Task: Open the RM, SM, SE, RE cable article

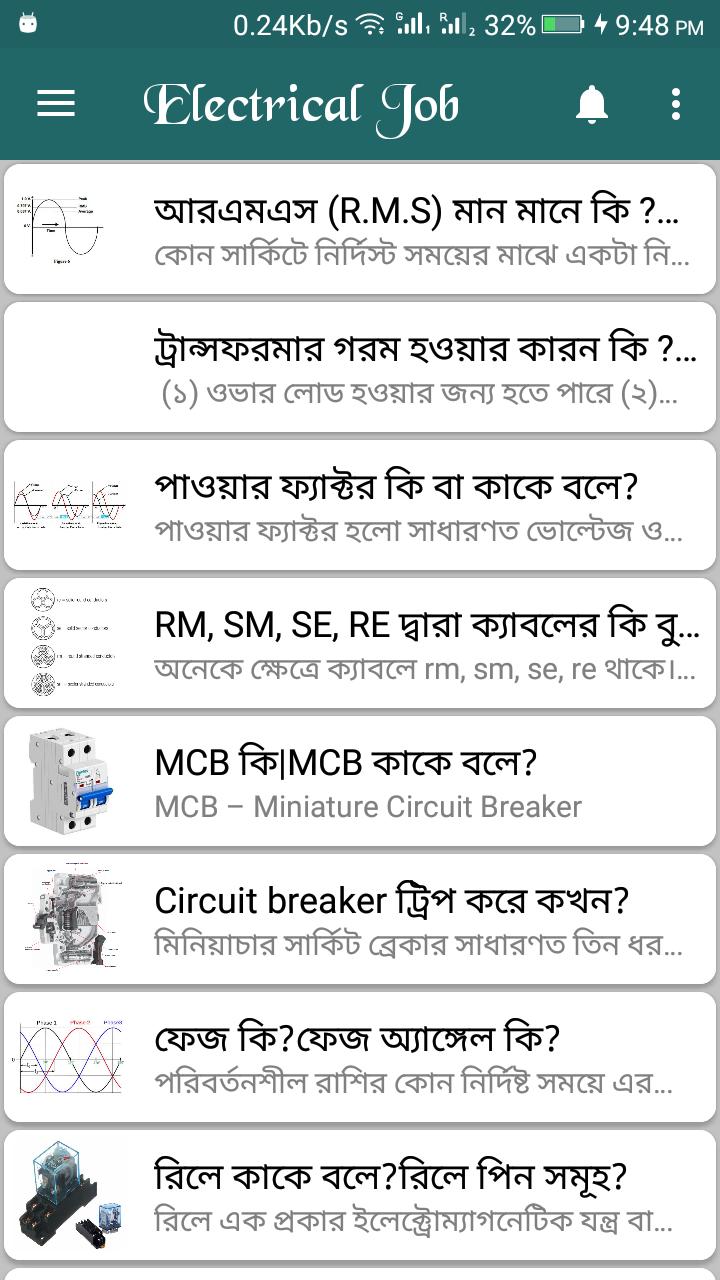Action: tap(360, 643)
